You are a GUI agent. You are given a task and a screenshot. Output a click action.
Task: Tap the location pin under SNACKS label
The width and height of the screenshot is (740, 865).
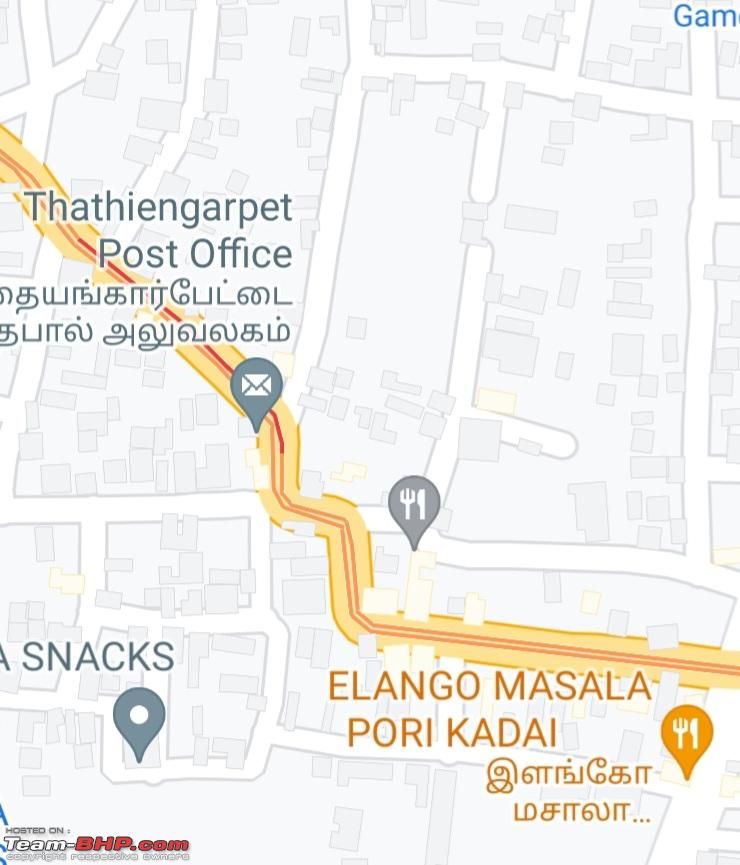click(x=139, y=717)
